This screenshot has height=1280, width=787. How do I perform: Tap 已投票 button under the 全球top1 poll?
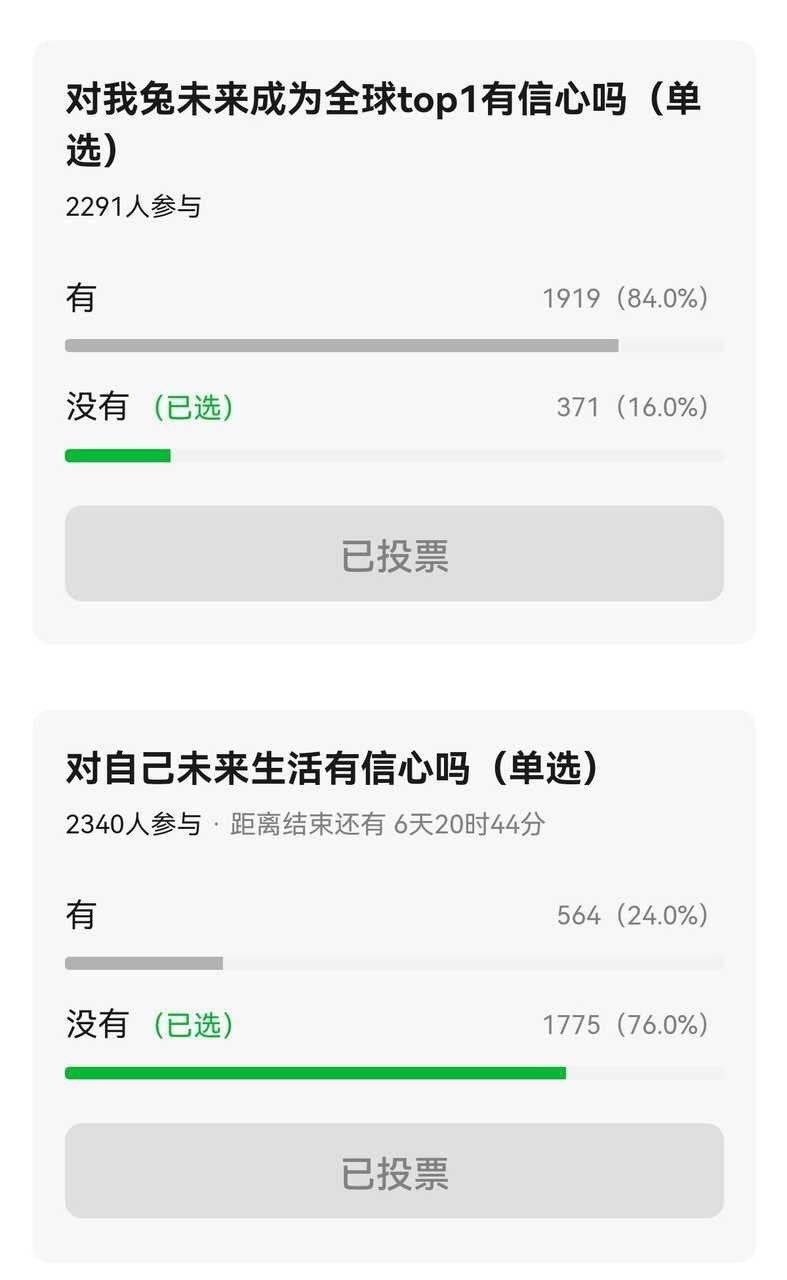pyautogui.click(x=394, y=553)
